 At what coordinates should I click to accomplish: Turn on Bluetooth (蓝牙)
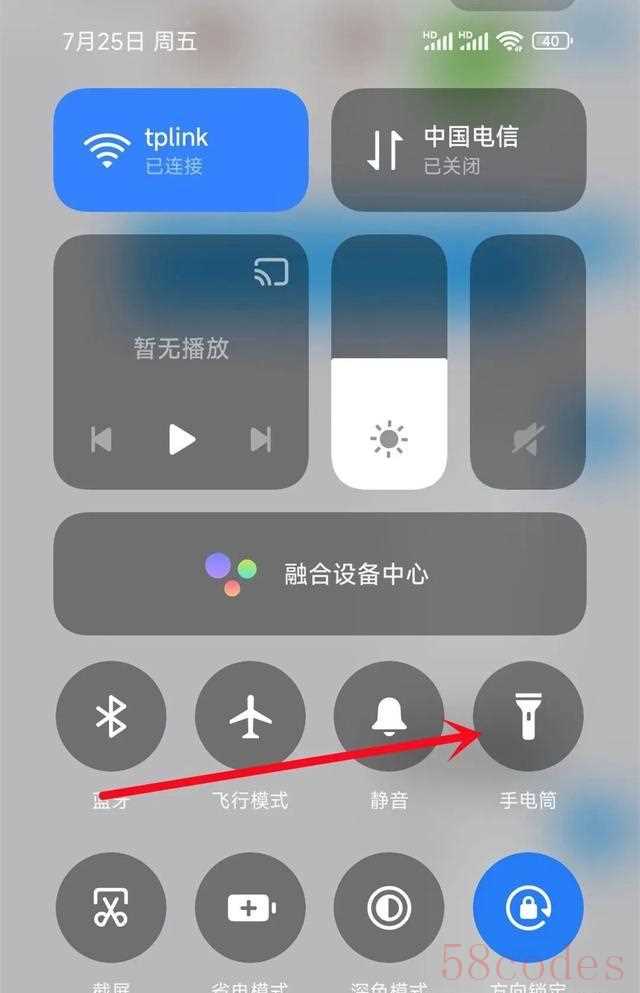pos(110,716)
